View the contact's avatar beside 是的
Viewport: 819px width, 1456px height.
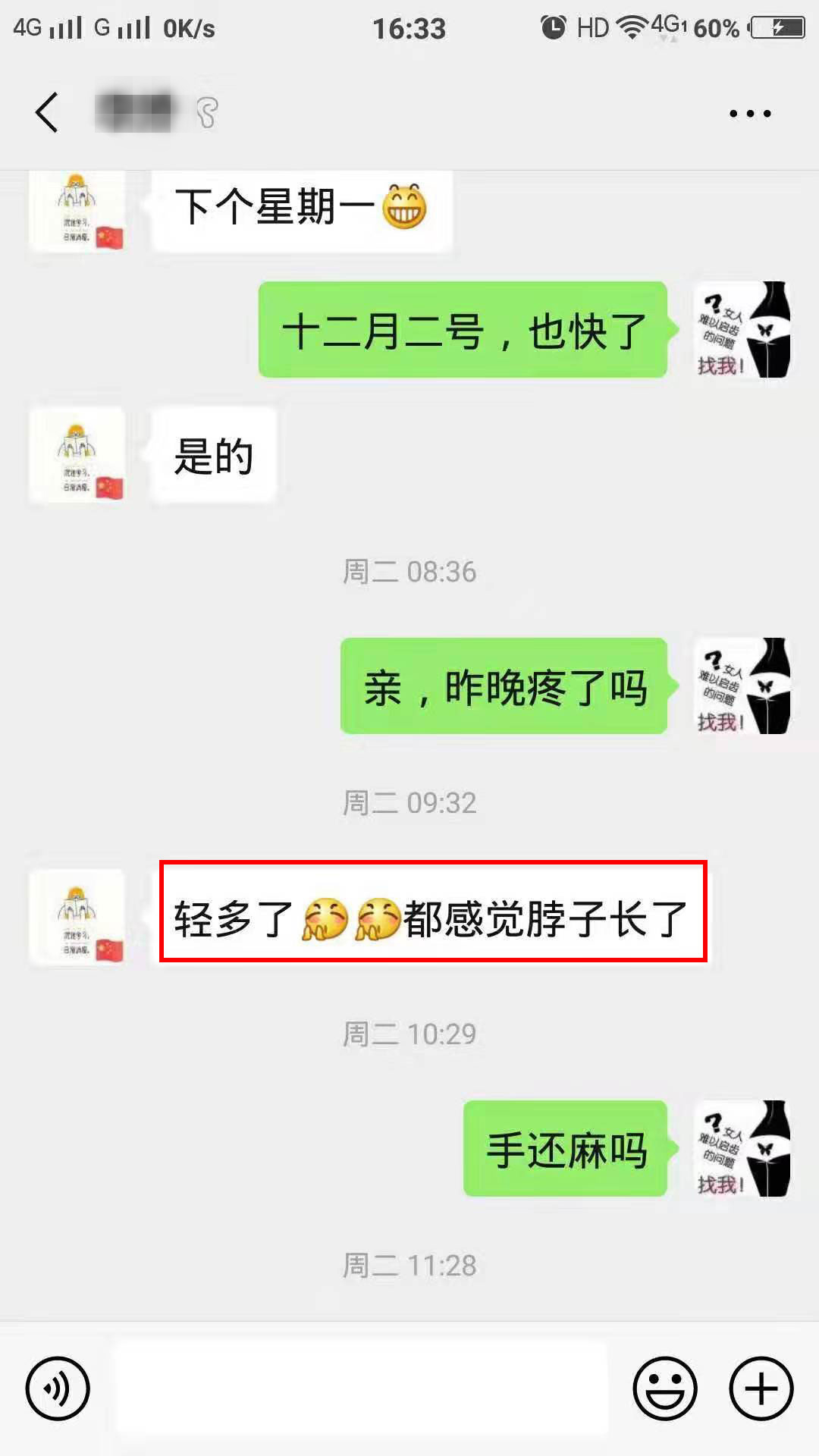[x=77, y=456]
